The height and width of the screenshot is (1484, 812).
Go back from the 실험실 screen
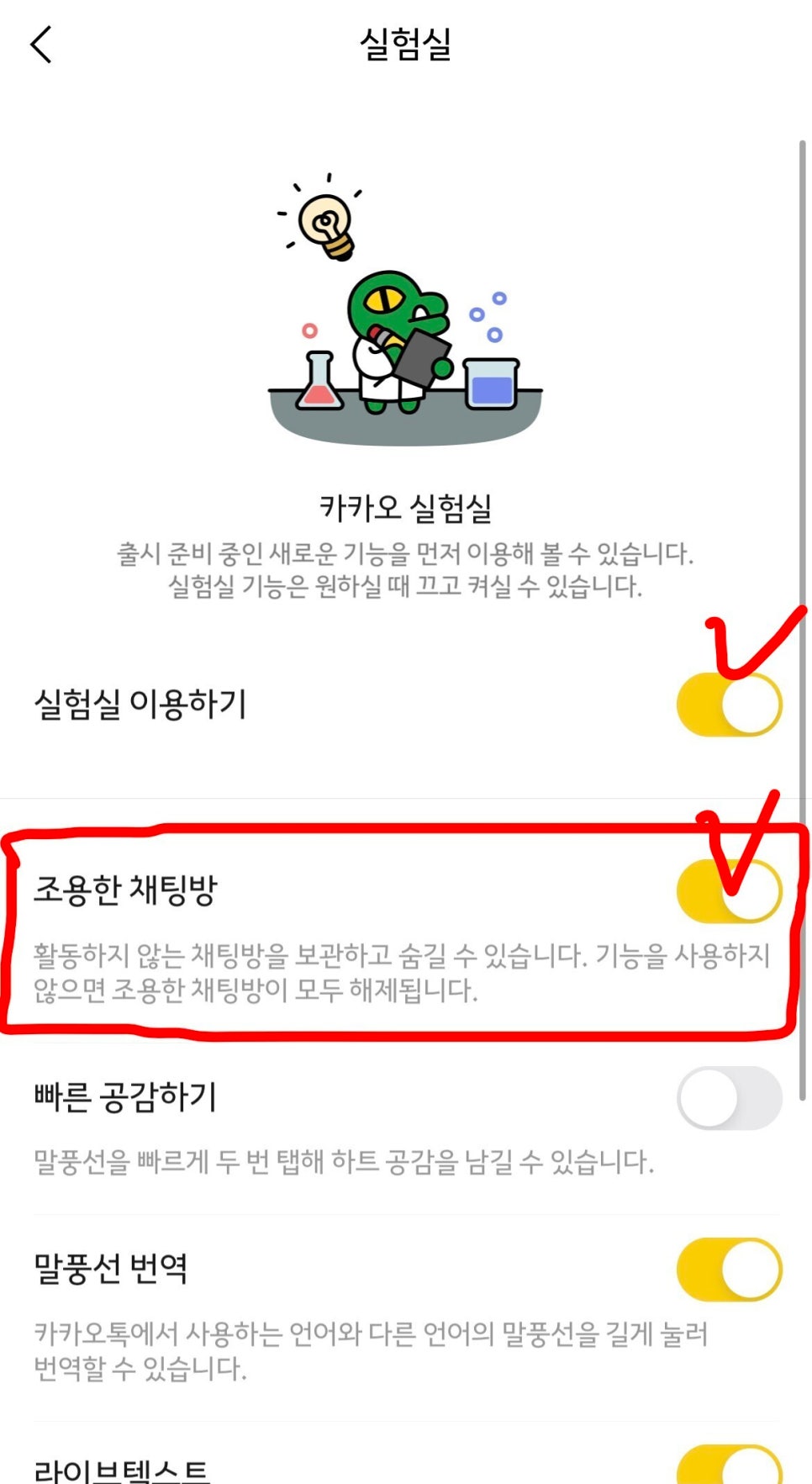tap(40, 45)
